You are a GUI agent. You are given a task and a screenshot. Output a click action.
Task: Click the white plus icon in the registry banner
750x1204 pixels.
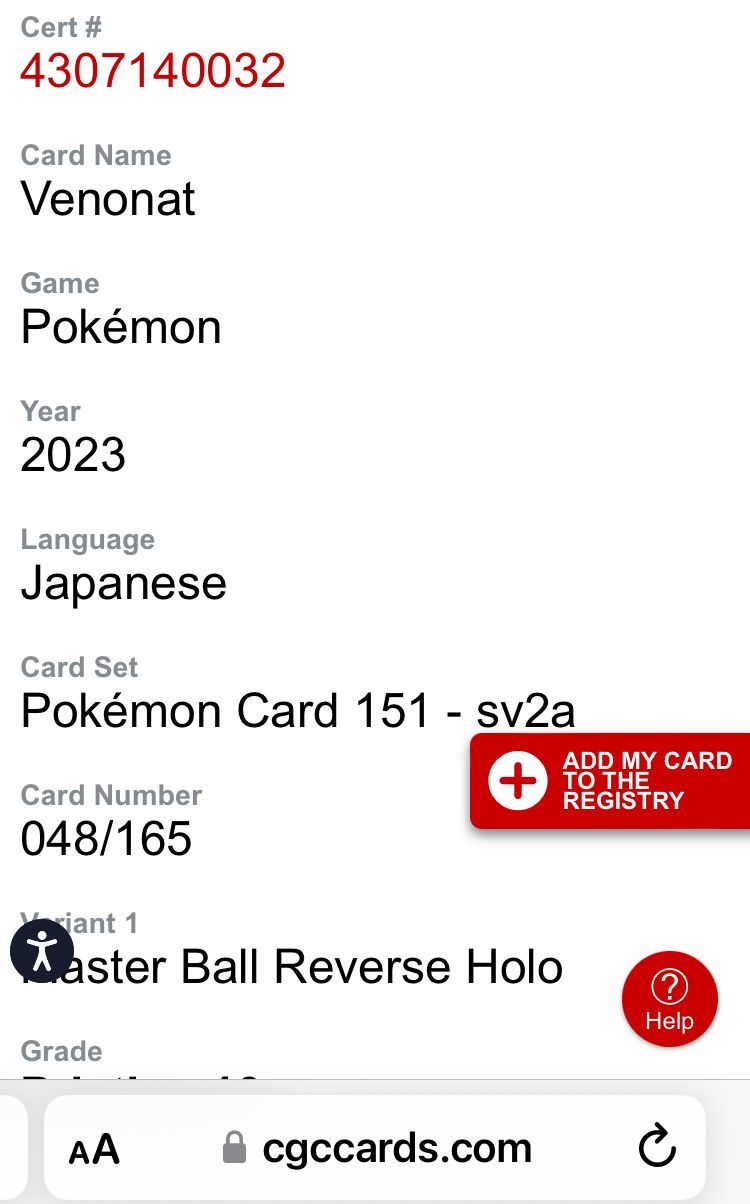coord(516,781)
